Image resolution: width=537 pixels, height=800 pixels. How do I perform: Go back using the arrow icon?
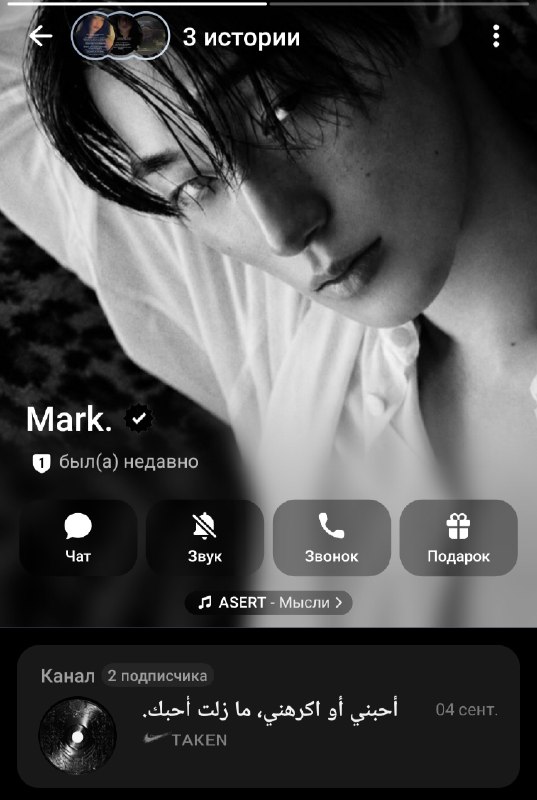coord(41,36)
